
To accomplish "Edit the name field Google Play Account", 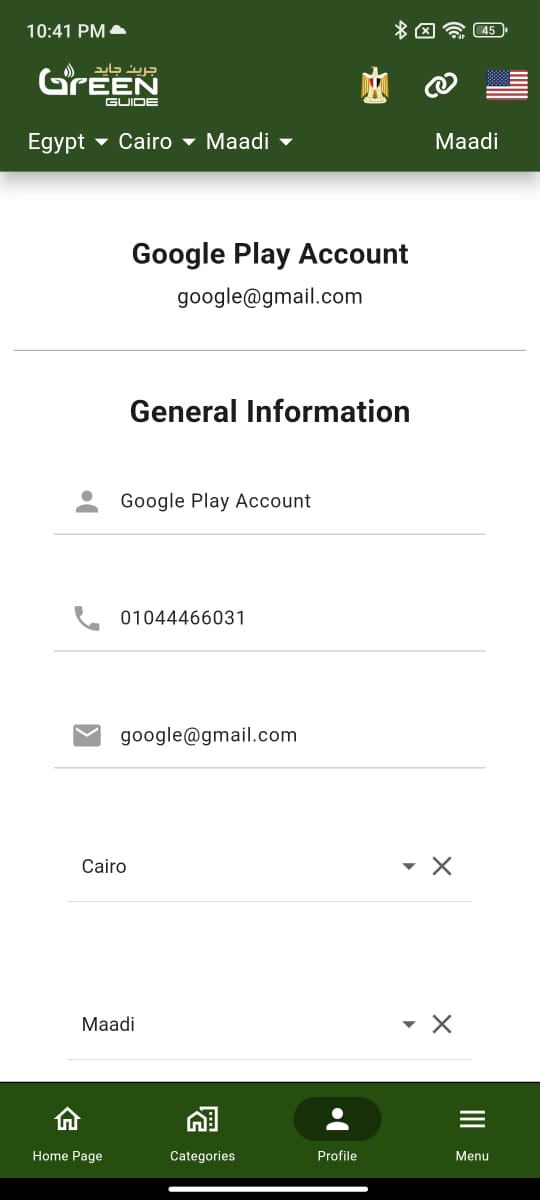I will click(x=270, y=502).
